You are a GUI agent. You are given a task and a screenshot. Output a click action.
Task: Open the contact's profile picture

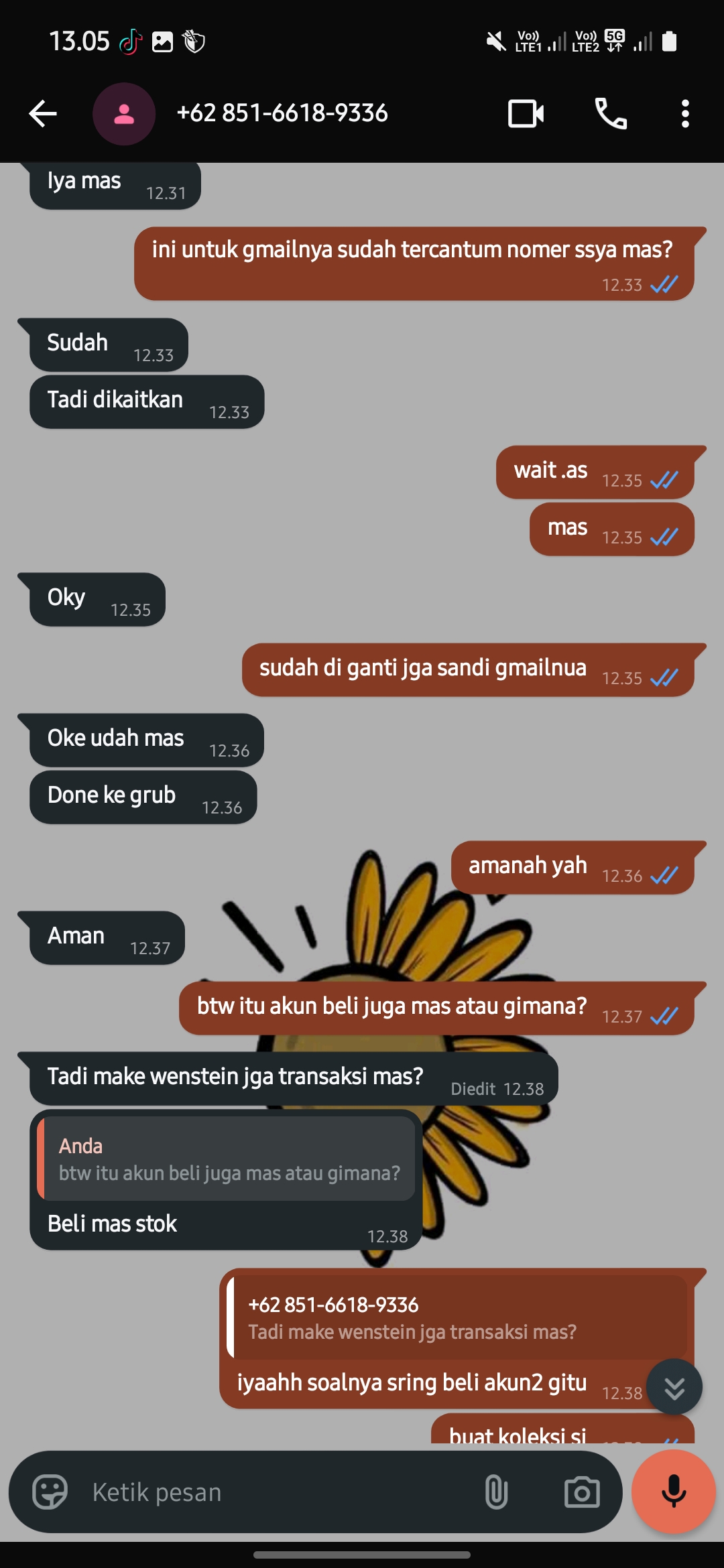(124, 113)
